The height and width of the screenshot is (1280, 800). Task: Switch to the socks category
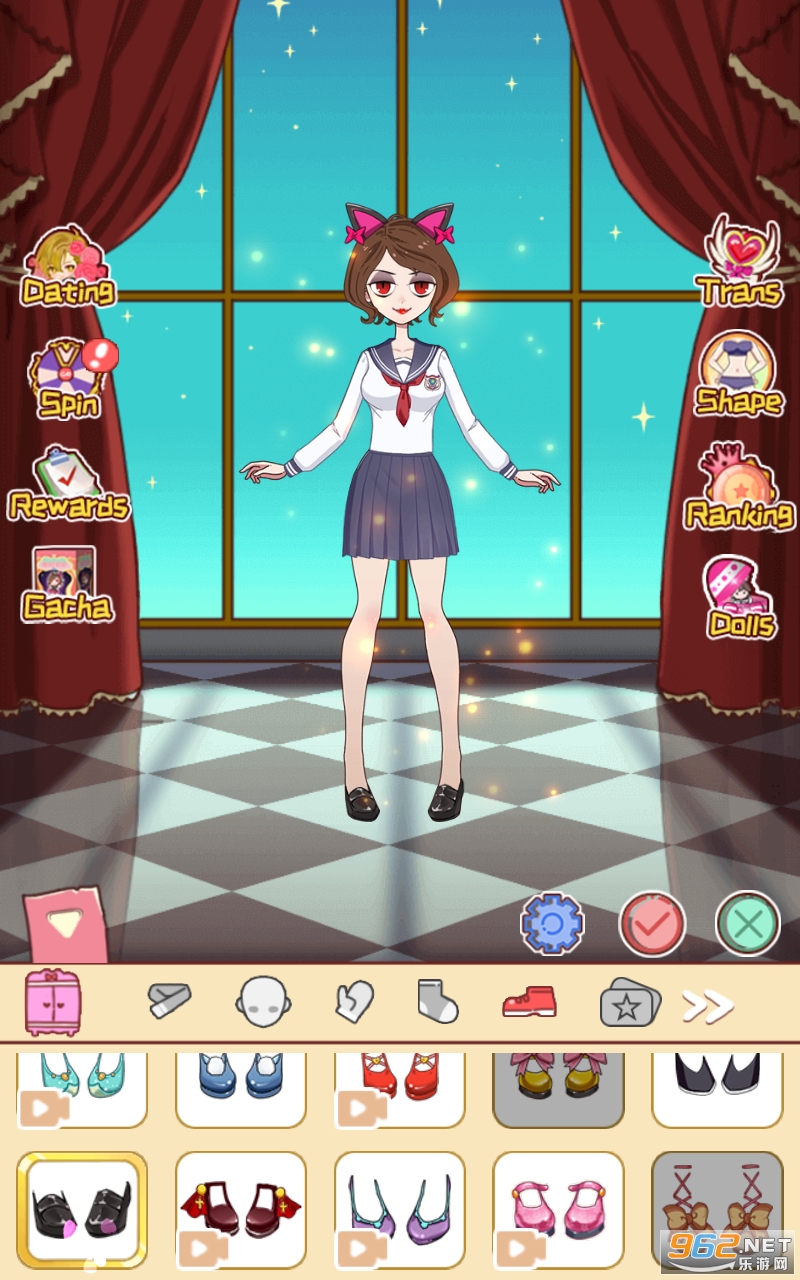[x=437, y=1001]
